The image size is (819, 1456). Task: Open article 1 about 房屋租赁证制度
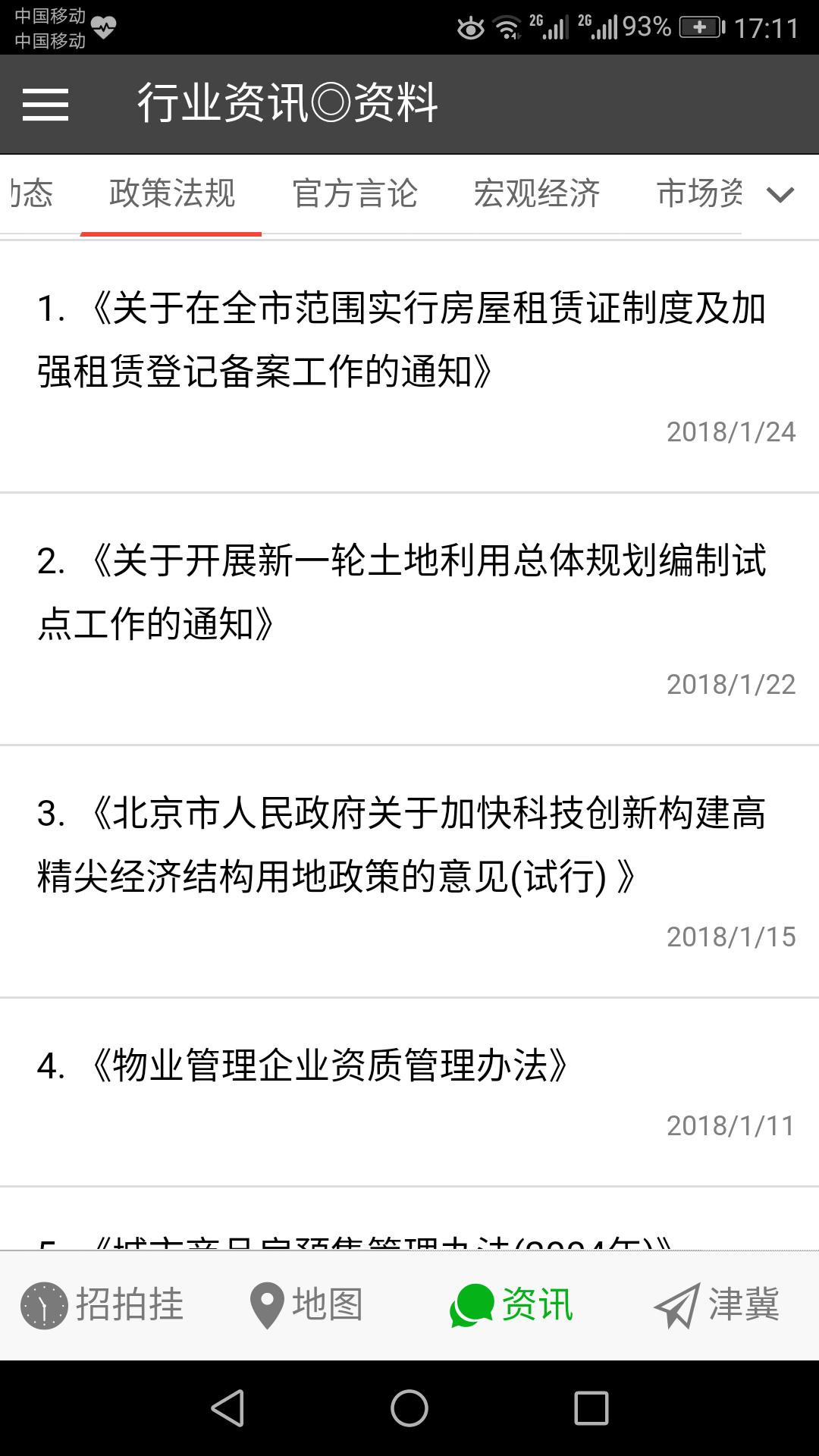[409, 367]
